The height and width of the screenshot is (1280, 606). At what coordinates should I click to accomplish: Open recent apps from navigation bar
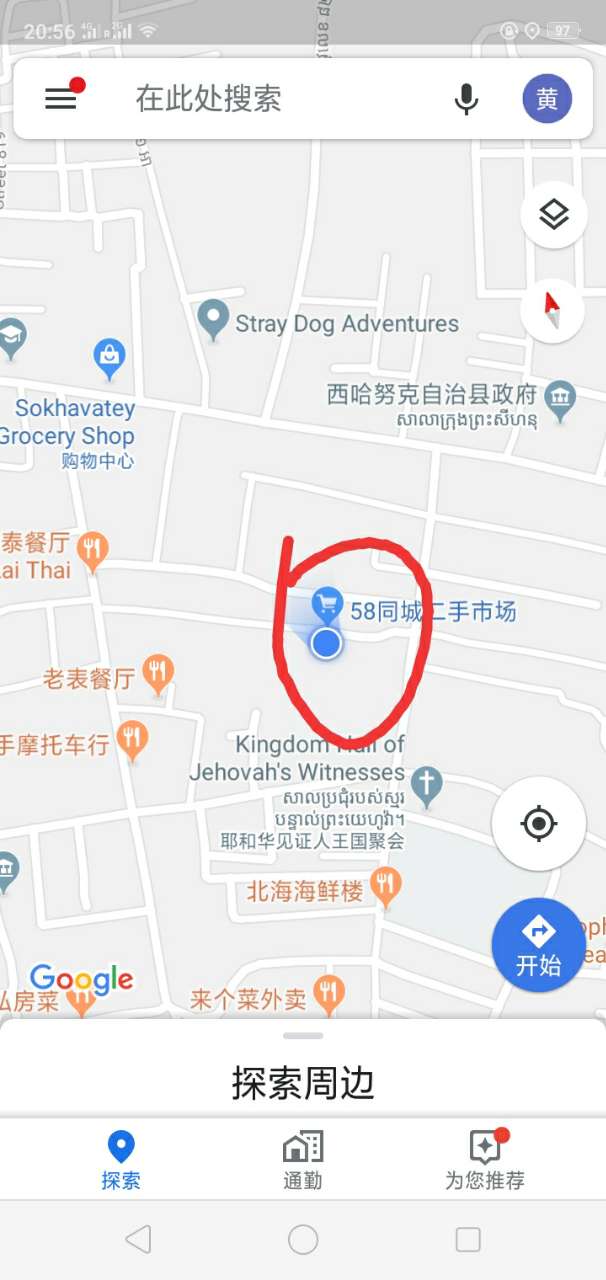[x=467, y=1240]
